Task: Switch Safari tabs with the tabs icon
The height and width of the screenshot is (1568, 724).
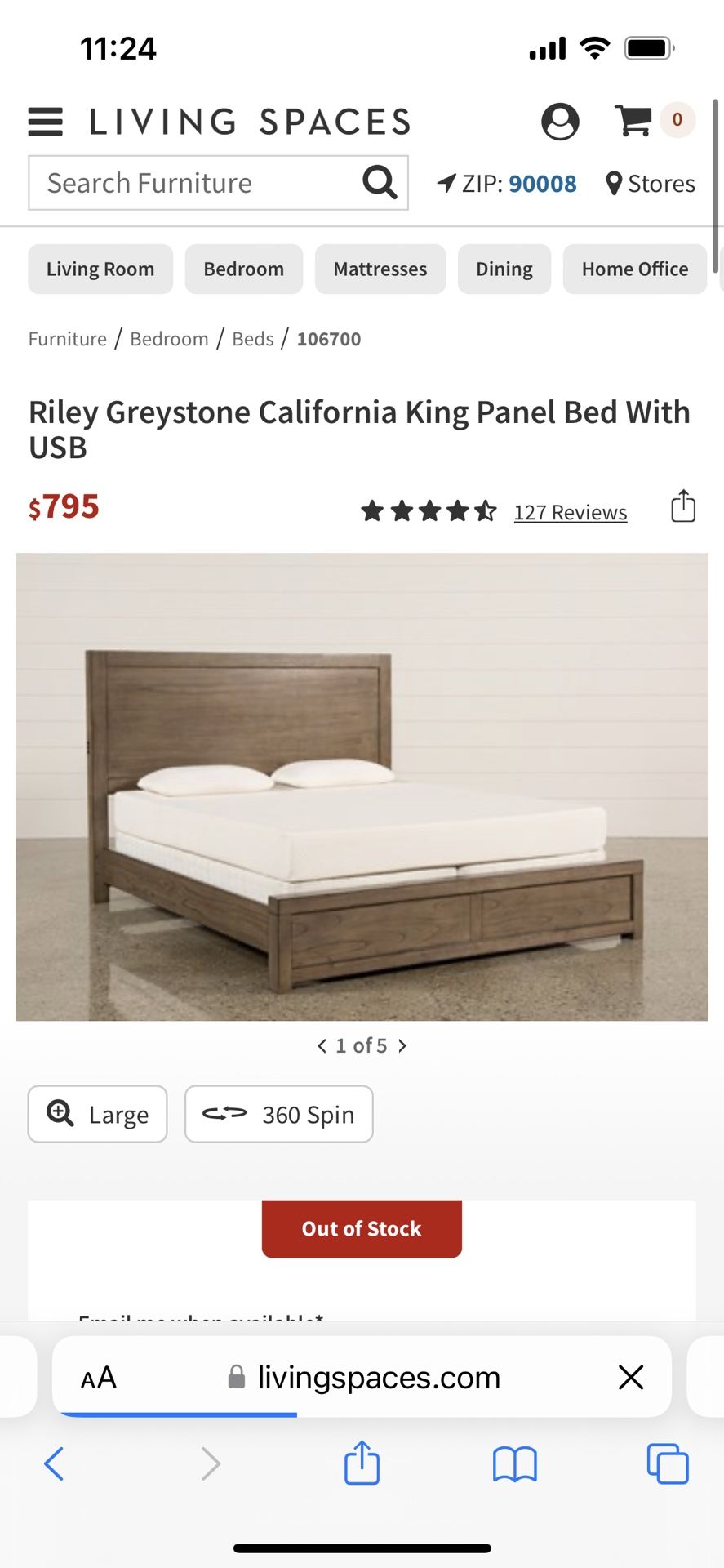Action: pos(668,1464)
